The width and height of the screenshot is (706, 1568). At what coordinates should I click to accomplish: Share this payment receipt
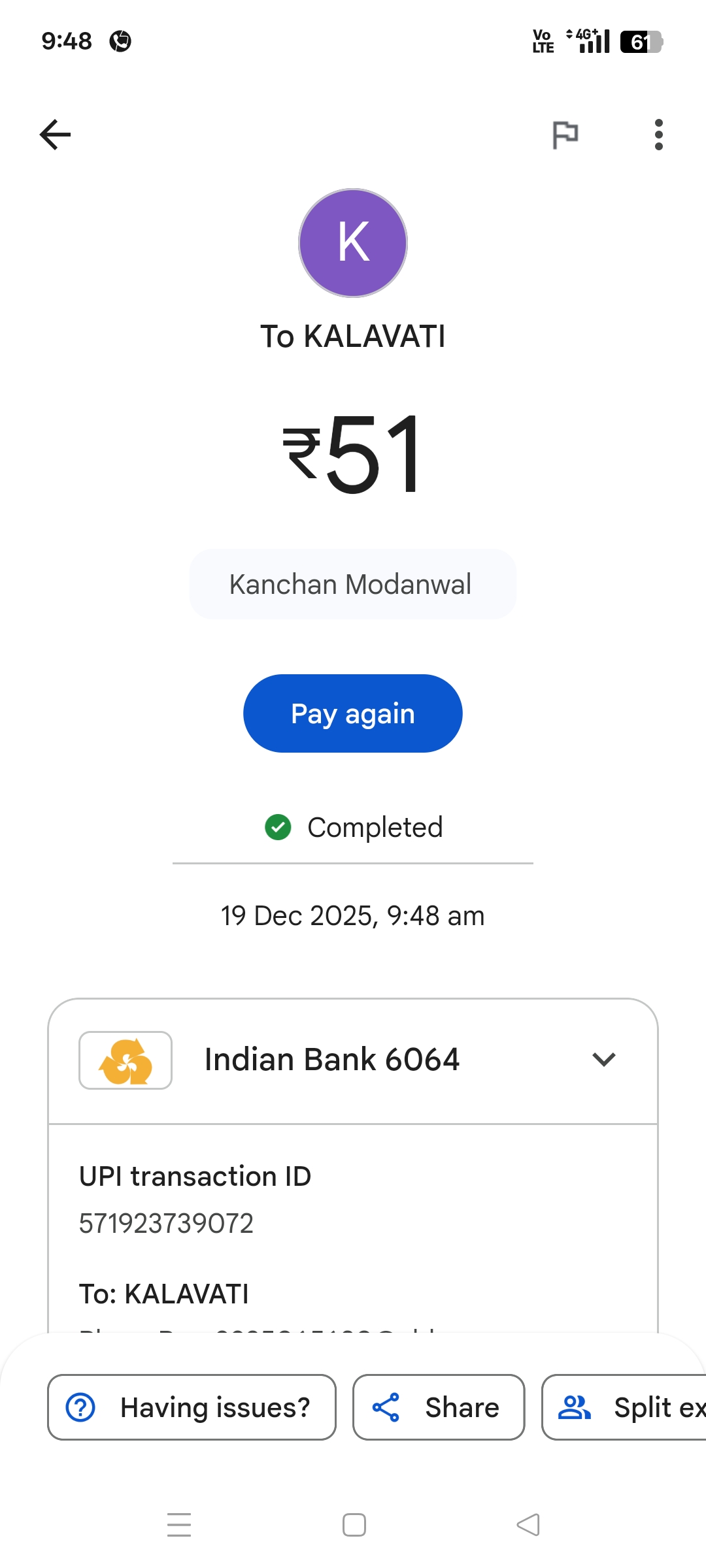coord(439,1407)
